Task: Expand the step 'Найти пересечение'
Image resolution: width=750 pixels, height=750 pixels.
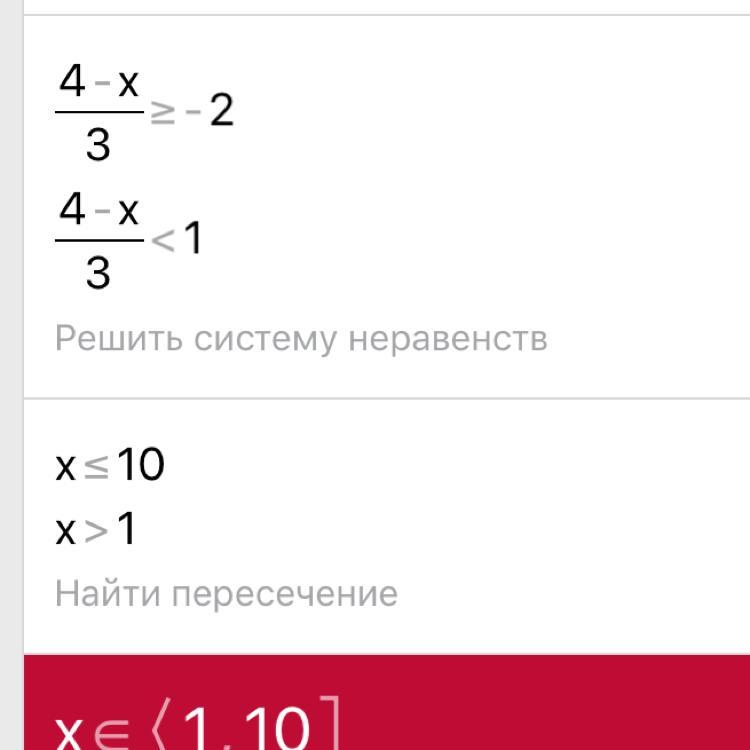Action: pos(226,594)
